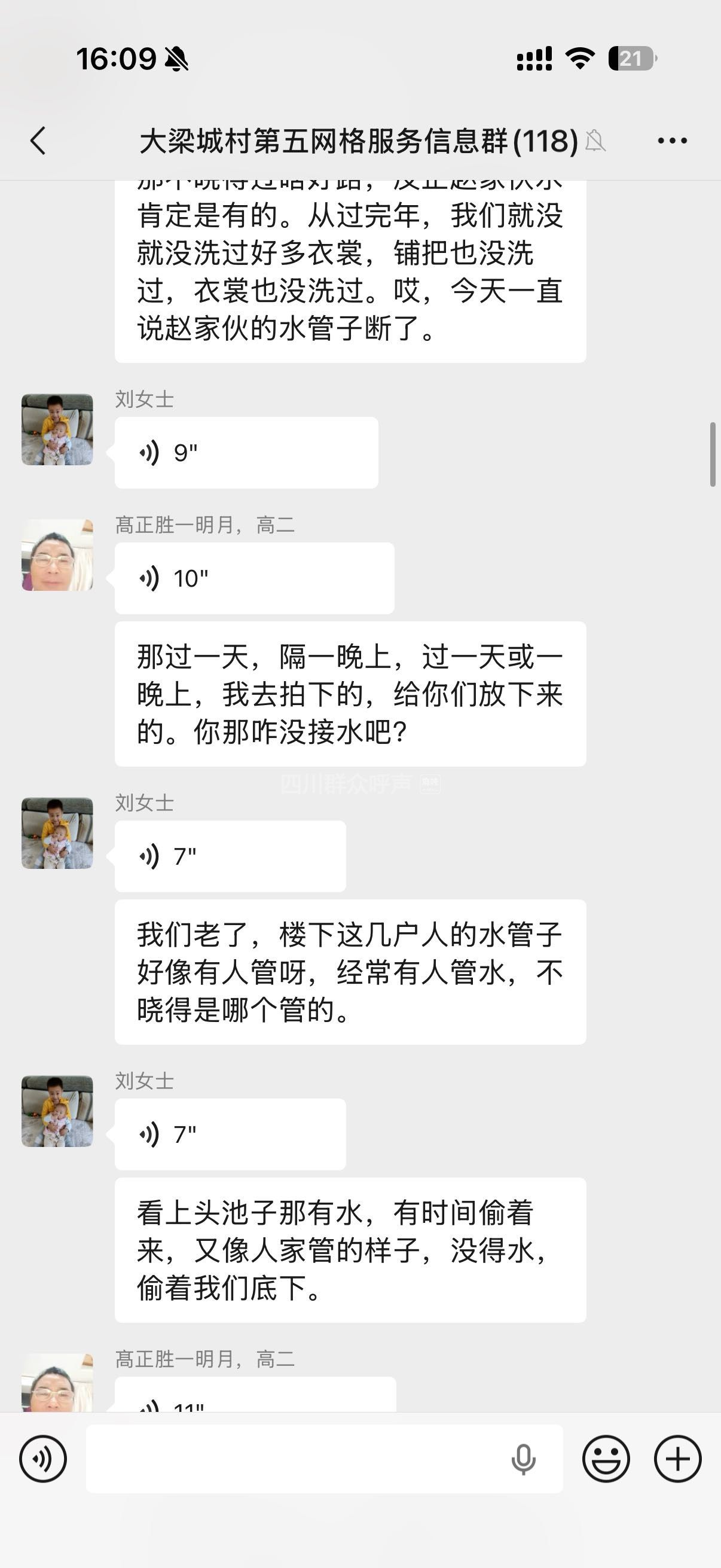The height and width of the screenshot is (1568, 721).
Task: Go back from the group chat
Action: click(38, 141)
